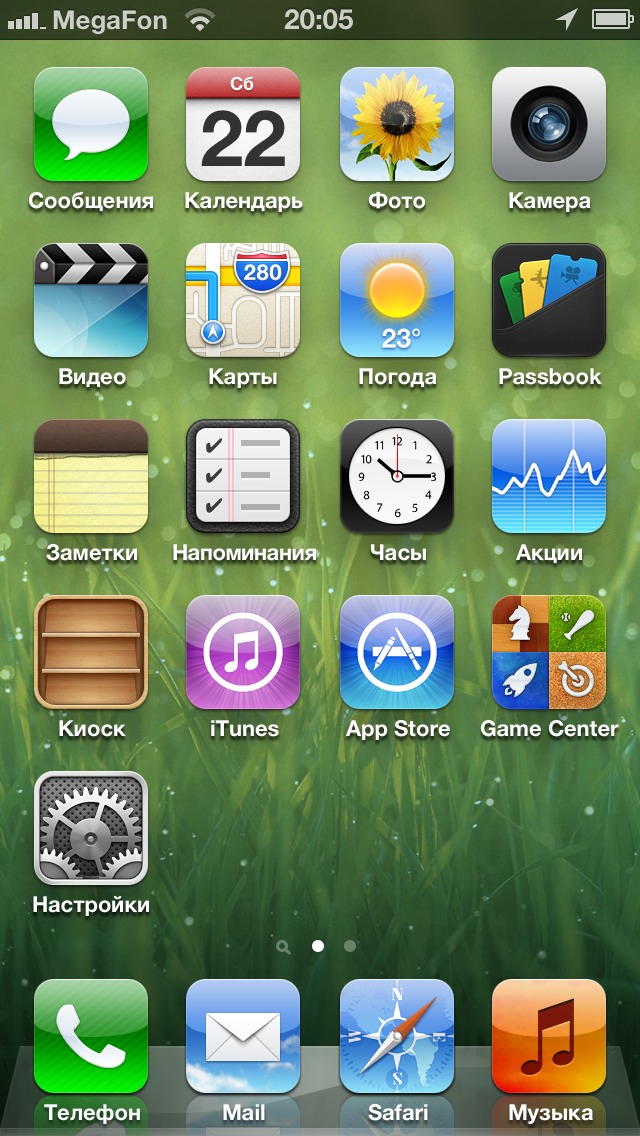The width and height of the screenshot is (640, 1136).
Task: Open the Видео app
Action: [x=91, y=301]
